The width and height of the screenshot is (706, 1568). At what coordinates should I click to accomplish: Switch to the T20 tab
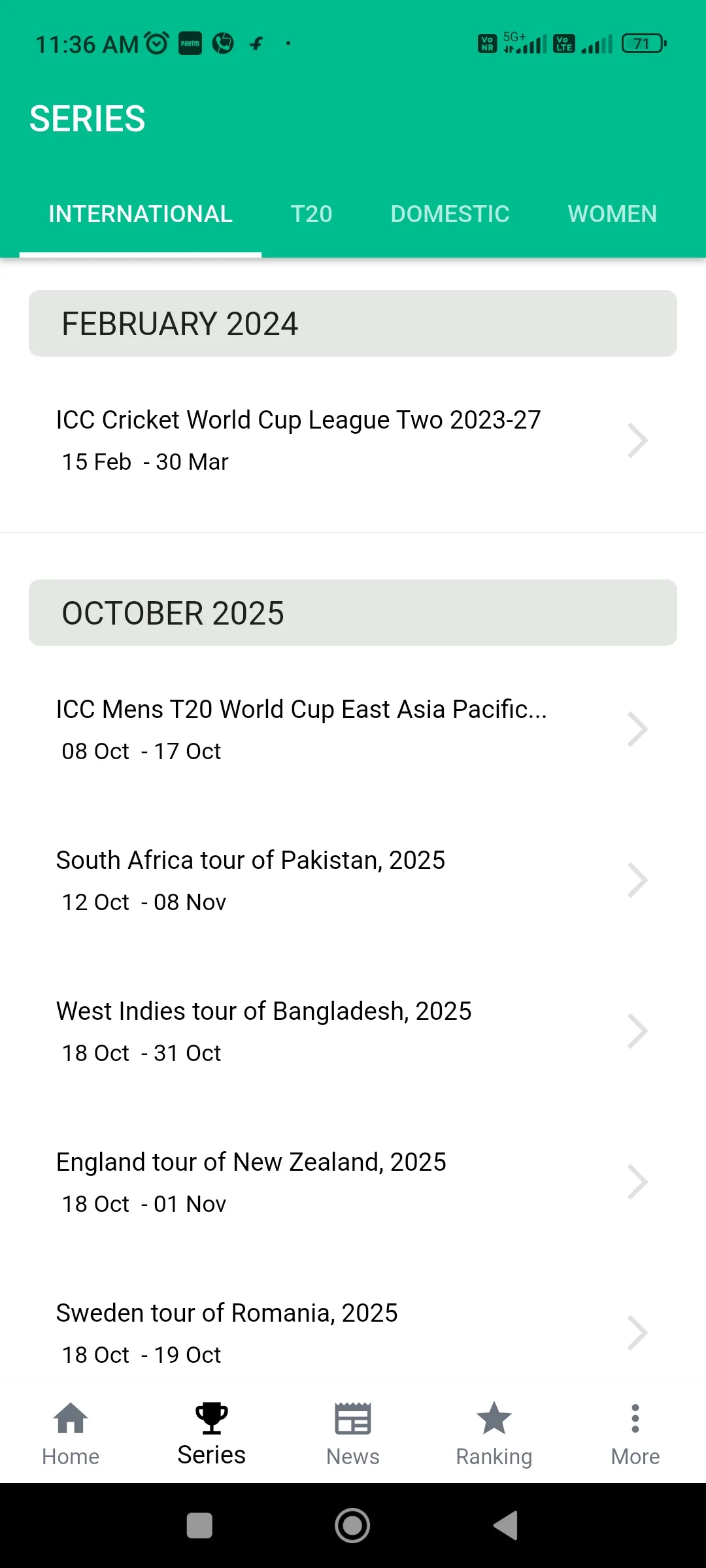point(312,214)
